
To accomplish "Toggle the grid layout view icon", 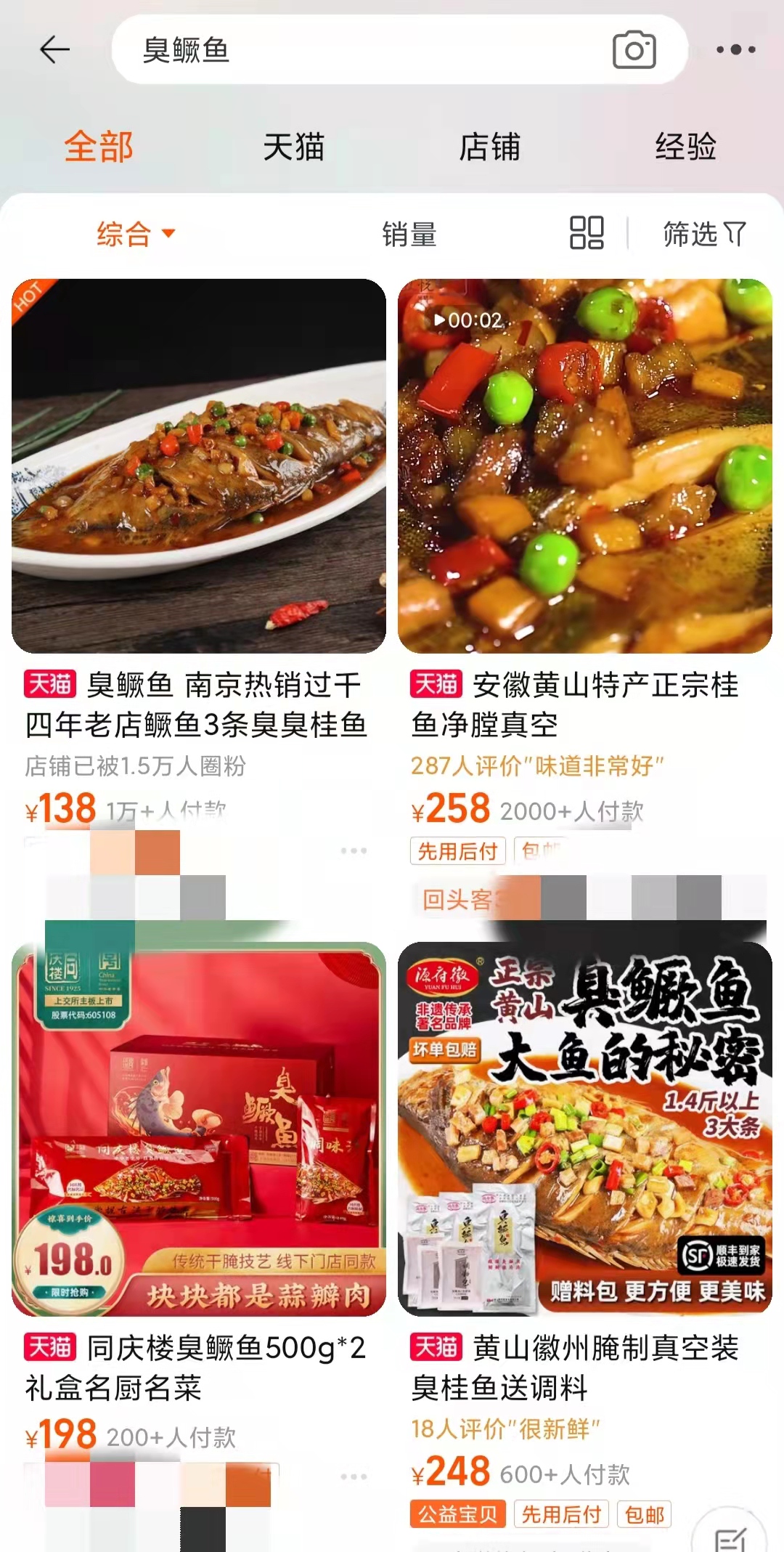I will (587, 233).
